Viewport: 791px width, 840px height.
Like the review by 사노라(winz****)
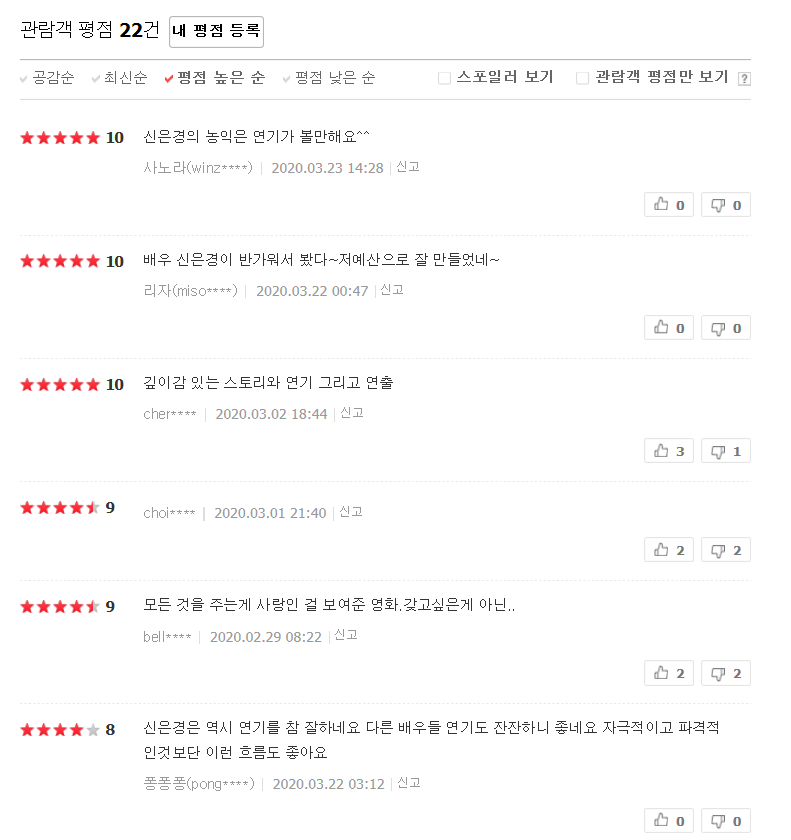669,205
